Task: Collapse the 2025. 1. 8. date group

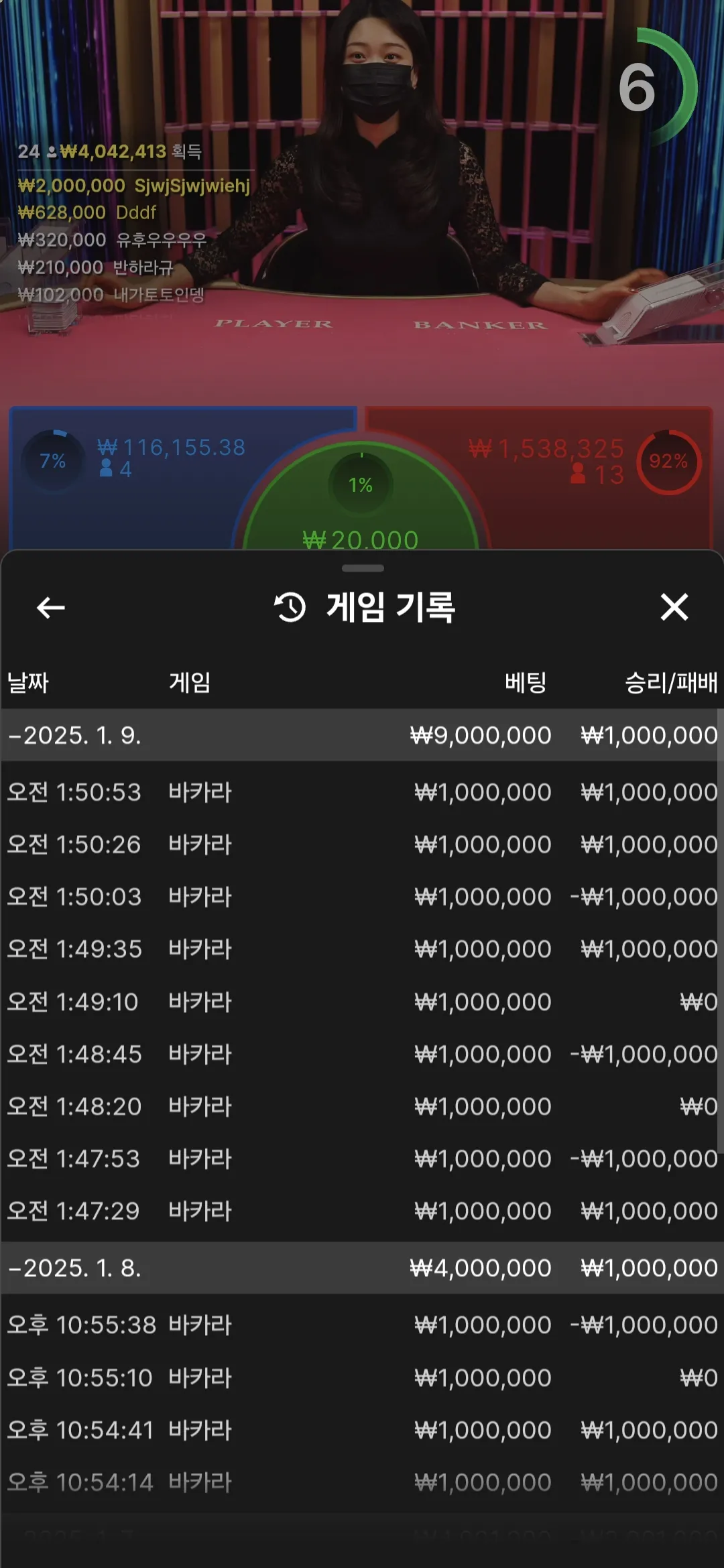Action: point(362,1268)
